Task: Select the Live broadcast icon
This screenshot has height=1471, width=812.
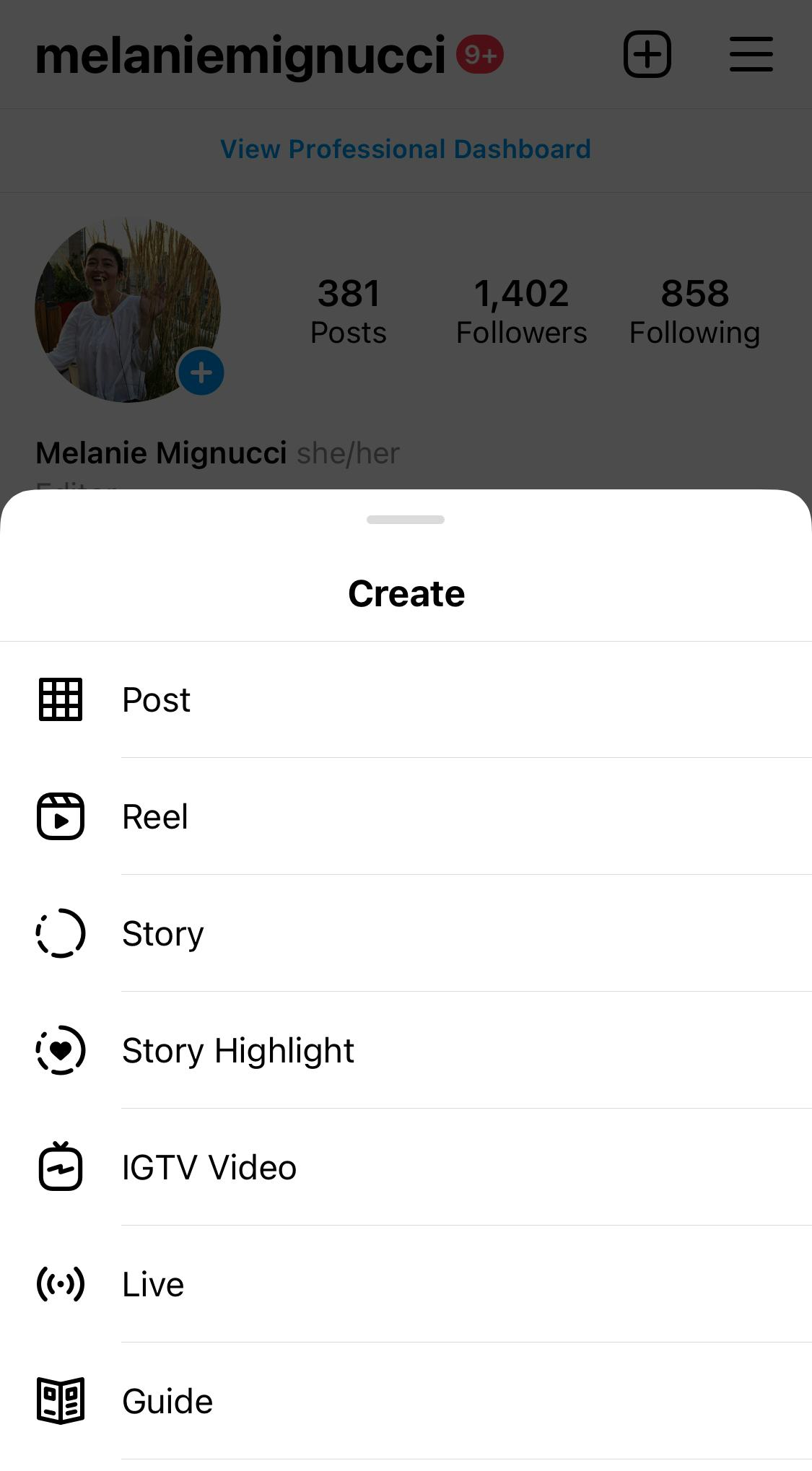Action: point(61,1284)
